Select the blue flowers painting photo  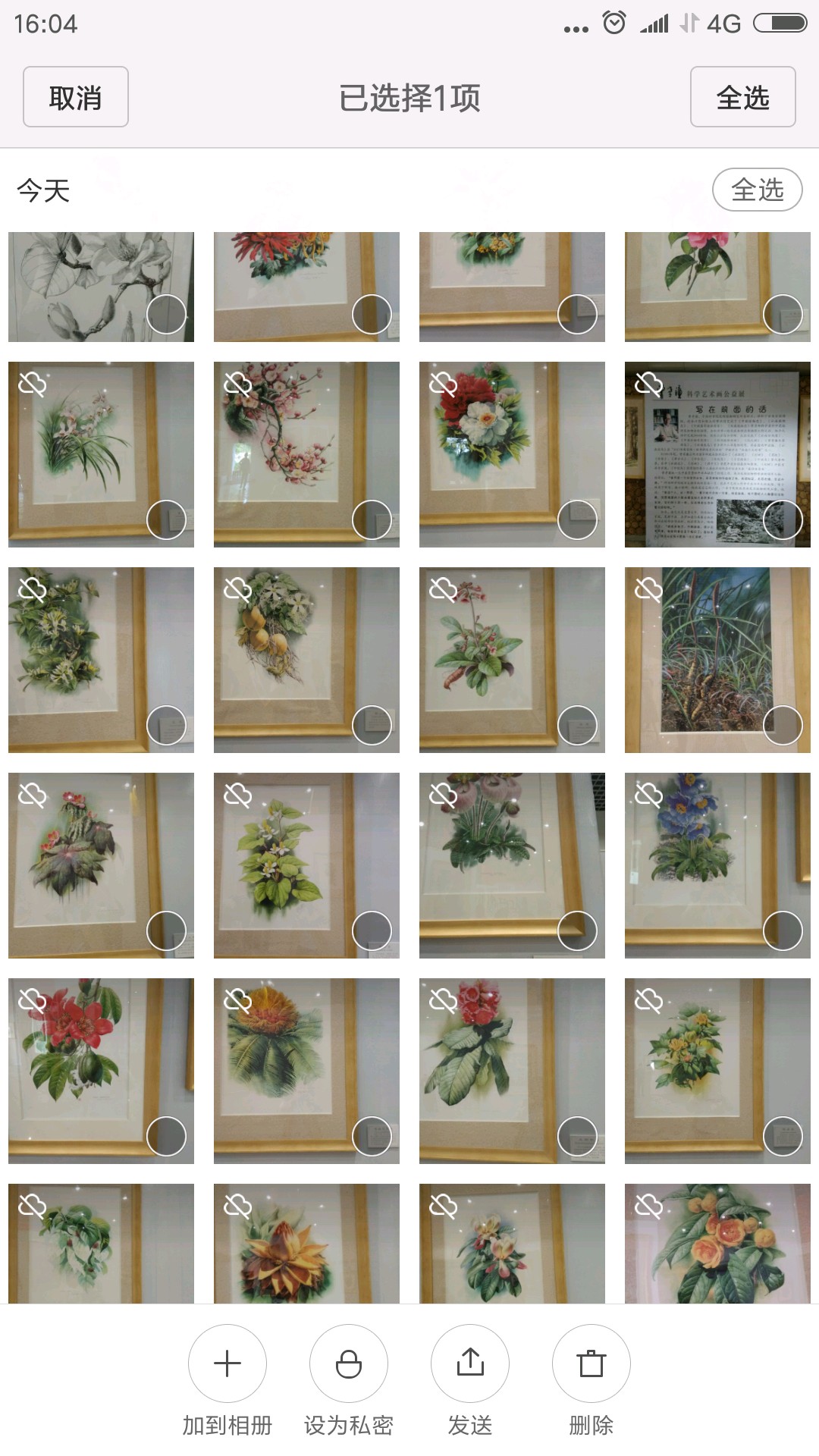pyautogui.click(x=783, y=930)
